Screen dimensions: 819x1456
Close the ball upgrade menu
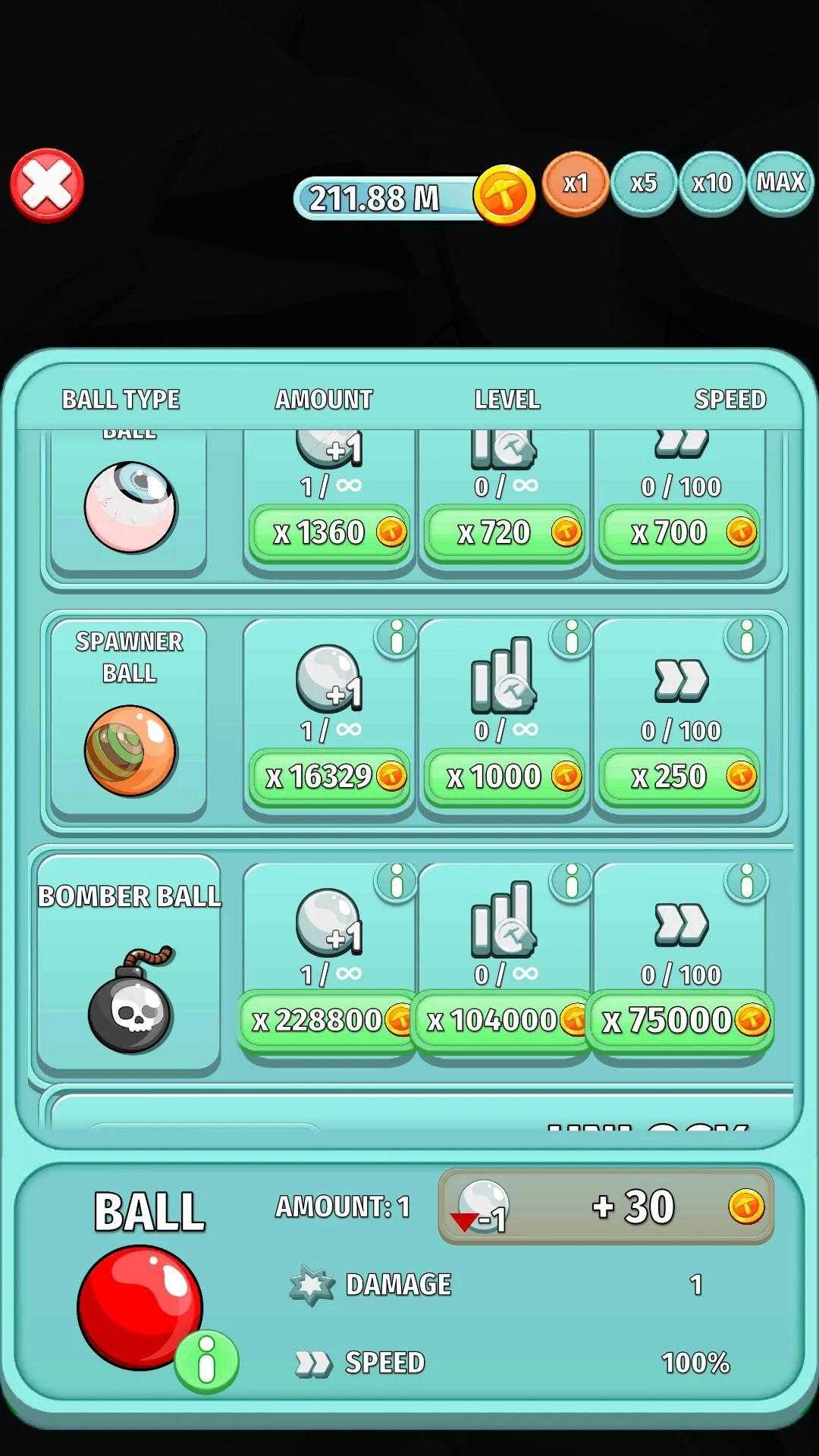47,186
